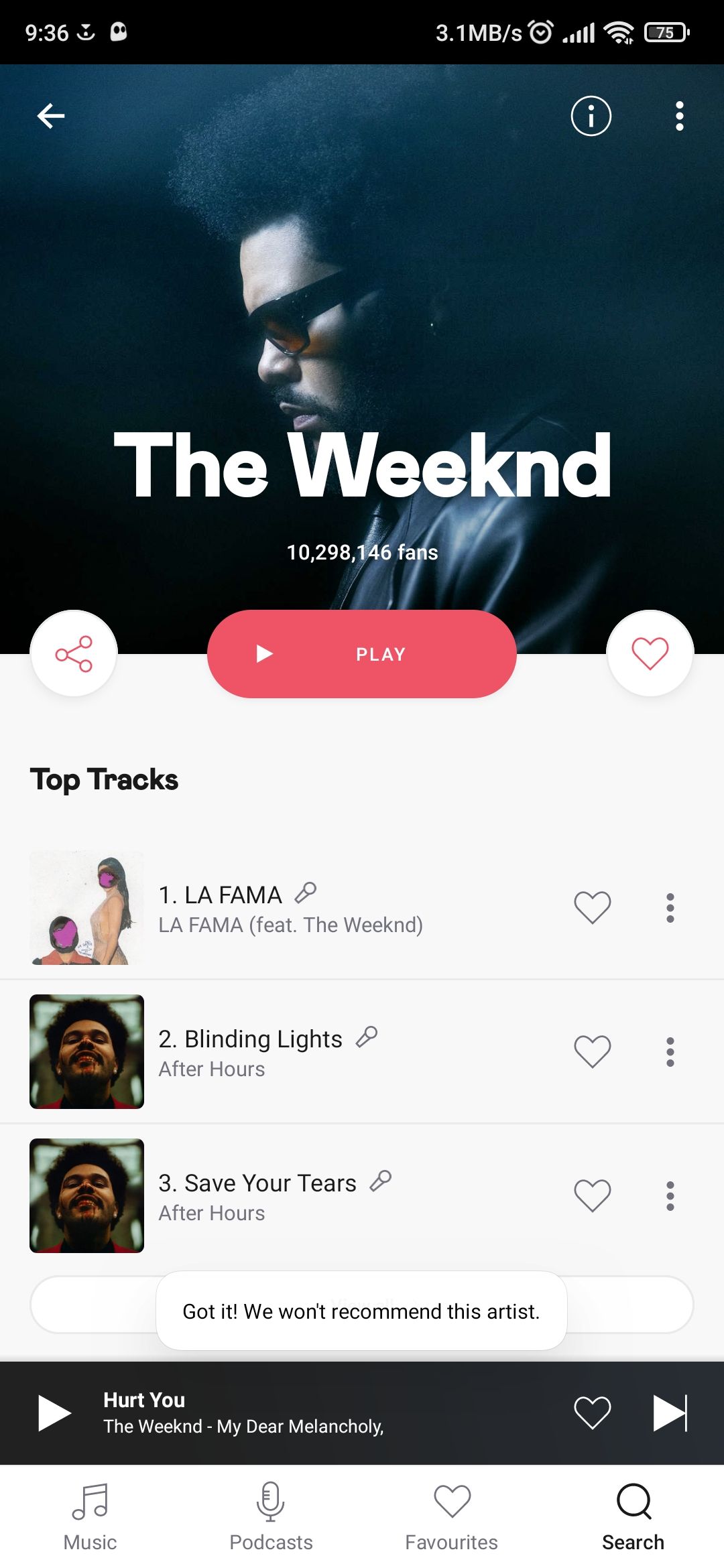Open more options for Save Your Tears
Screen dimensions: 724x1568
(670, 1196)
